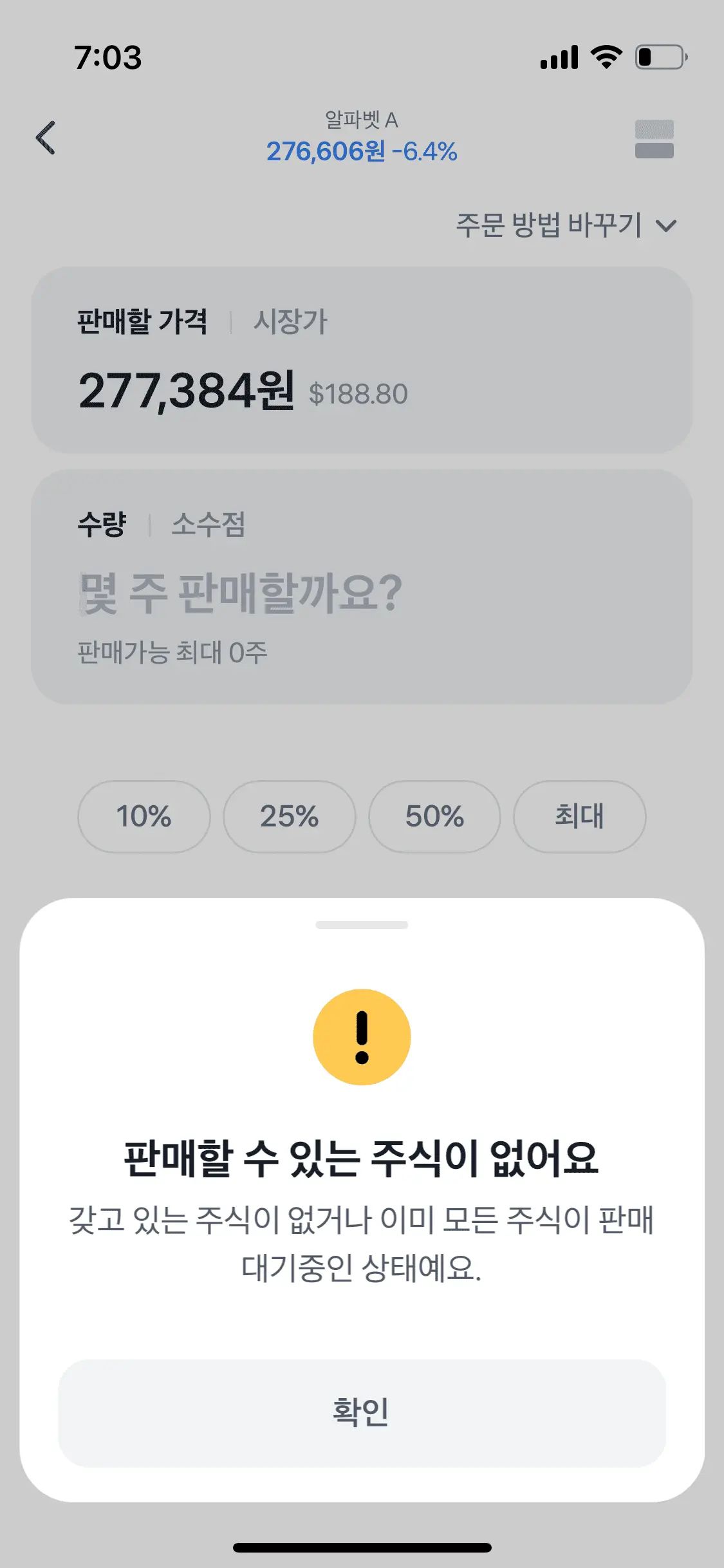Go back with the top-left arrow
Image resolution: width=724 pixels, height=1568 pixels.
click(x=46, y=138)
